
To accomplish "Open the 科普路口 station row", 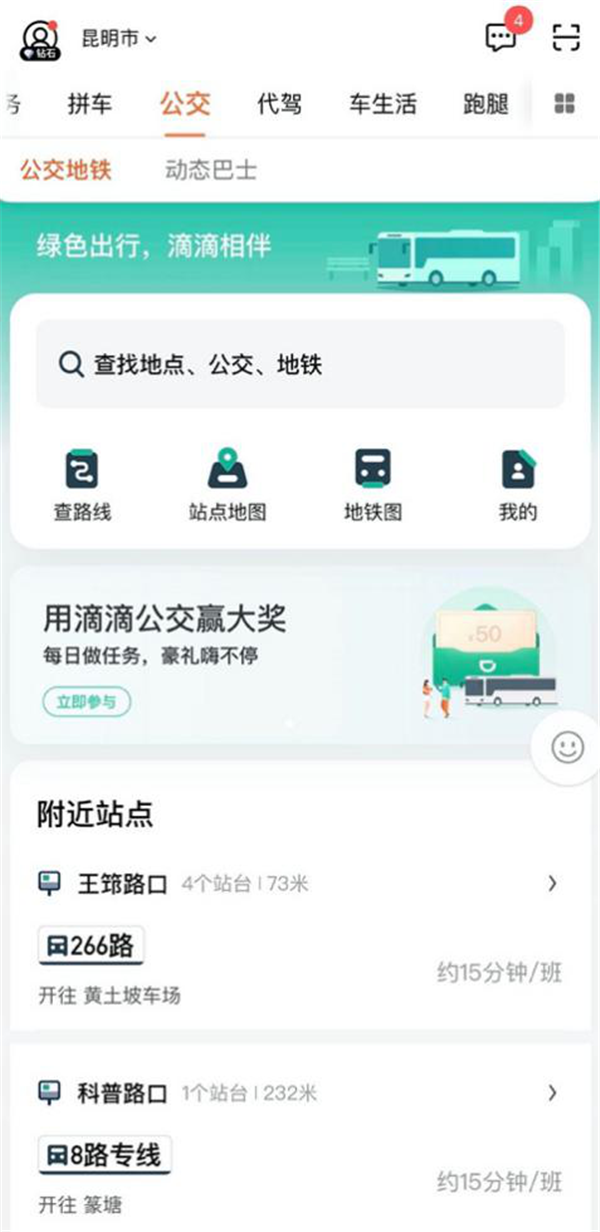I will [300, 1093].
